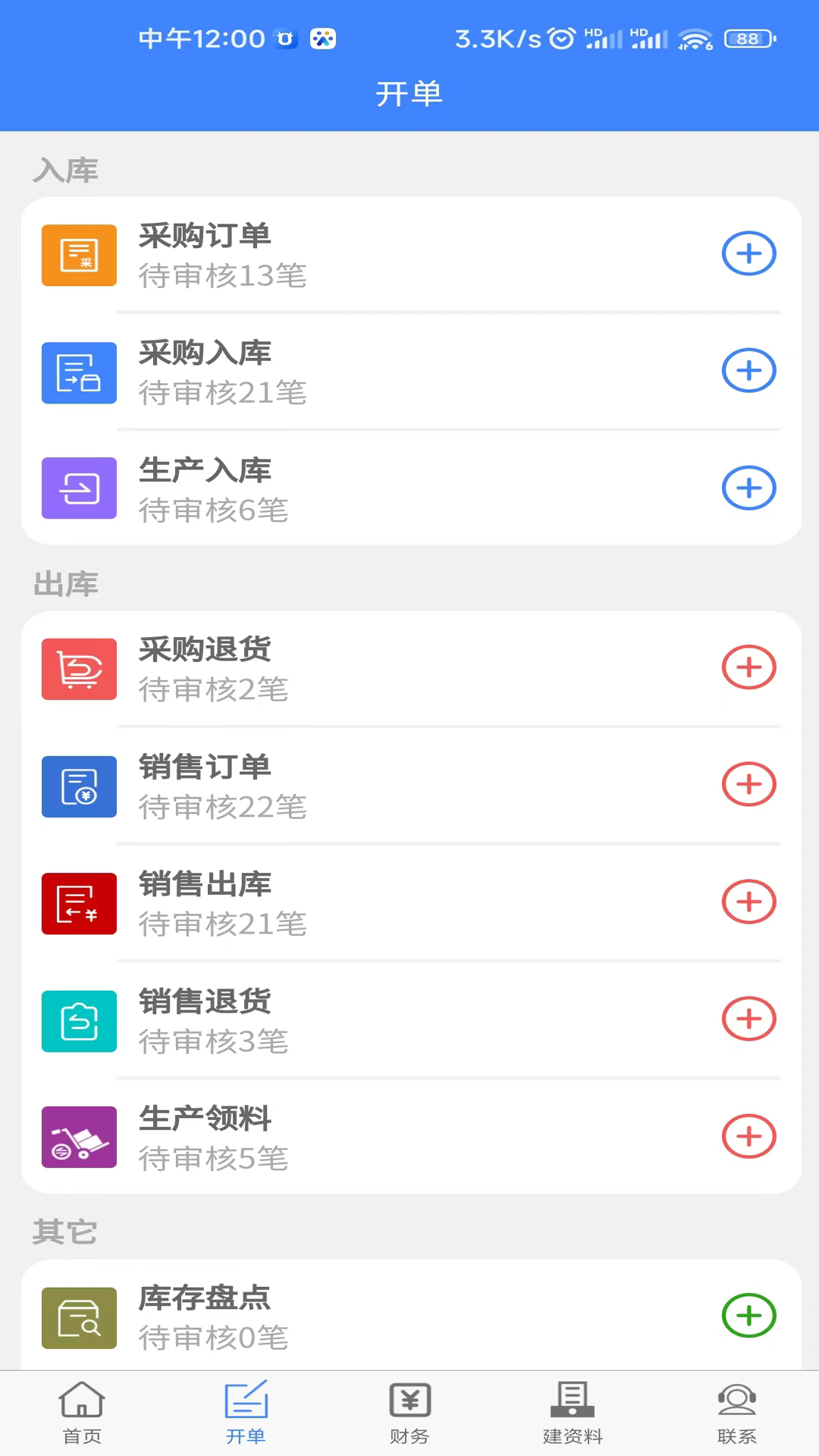The image size is (819, 1456).
Task: Add a new 采购订单 with plus icon
Action: pos(748,253)
